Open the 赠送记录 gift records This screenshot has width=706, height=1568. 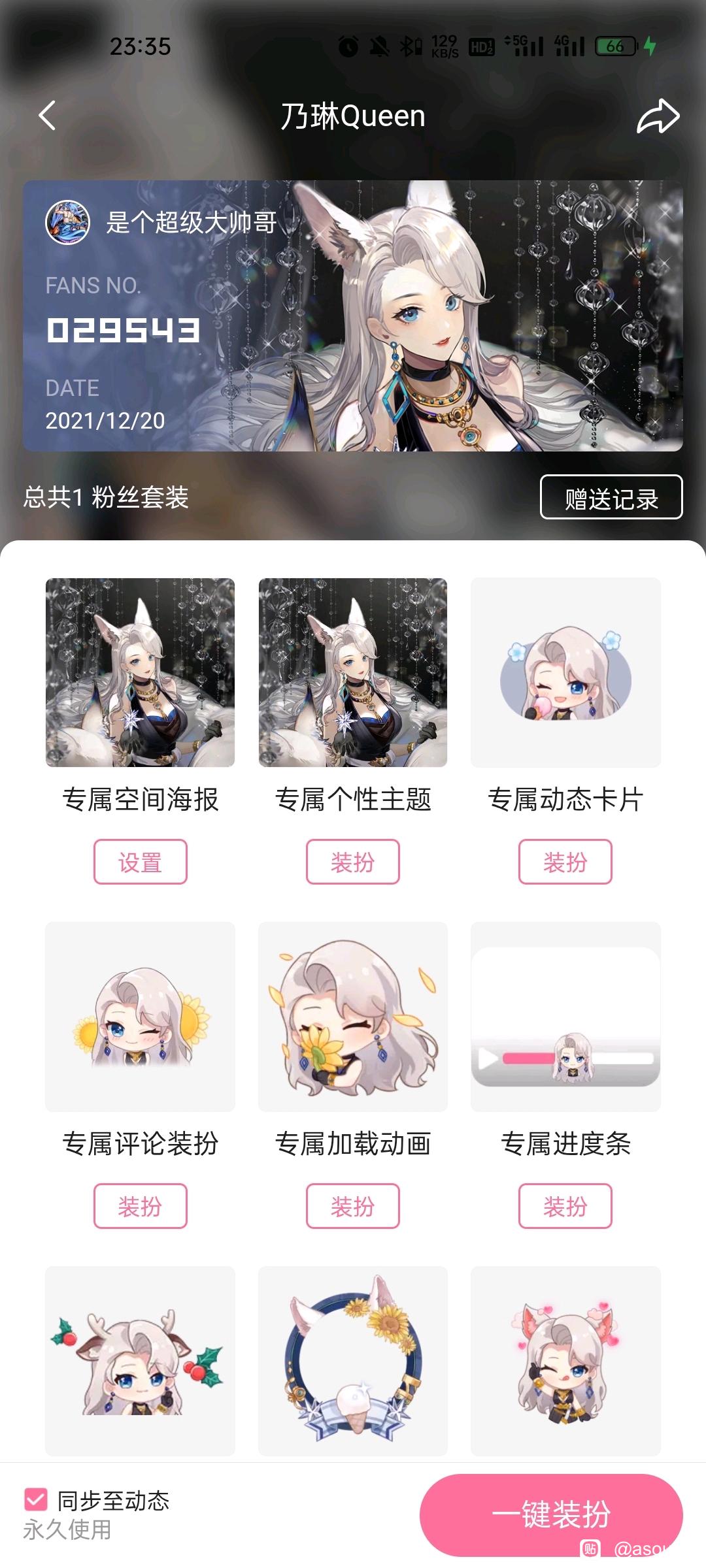[611, 498]
